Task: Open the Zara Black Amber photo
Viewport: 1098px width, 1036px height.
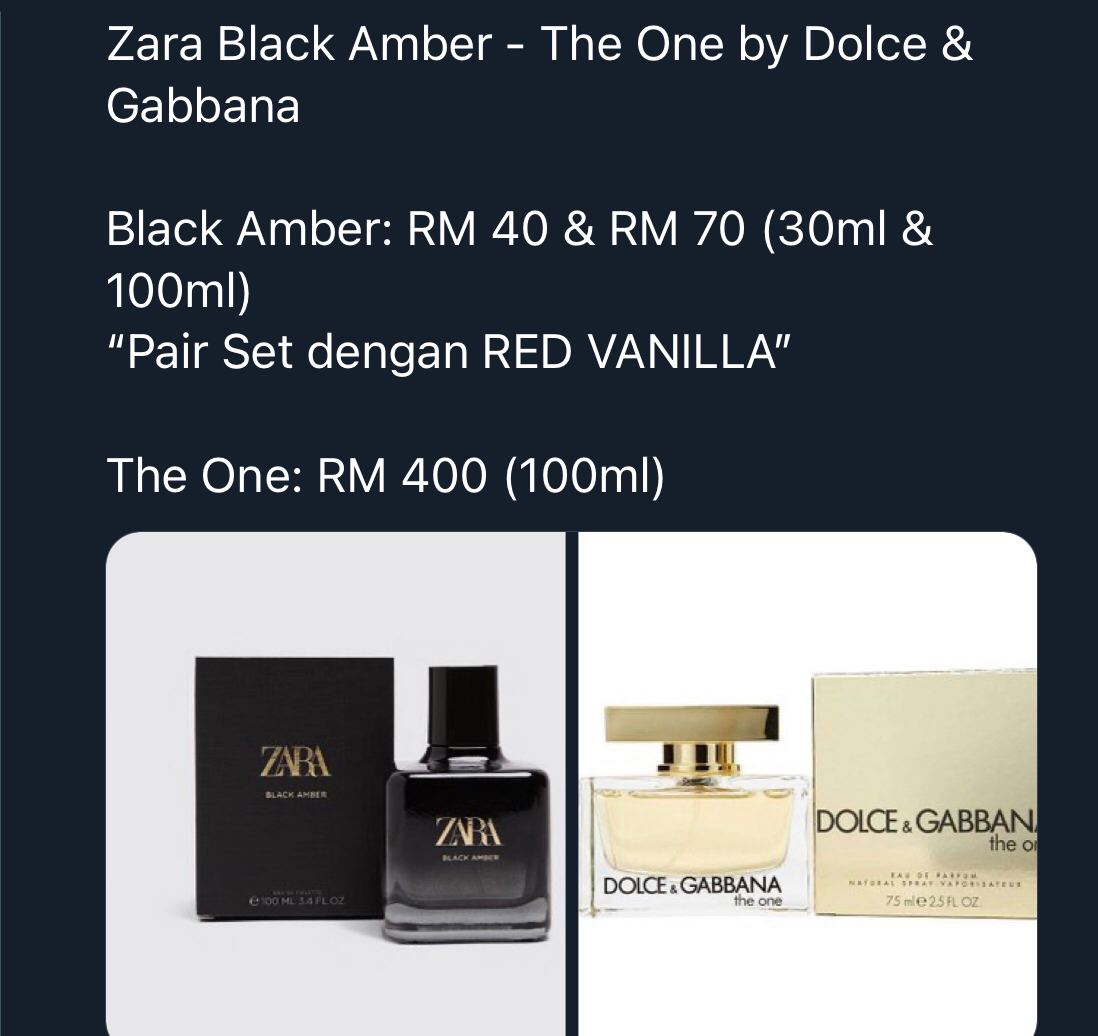Action: (335, 785)
